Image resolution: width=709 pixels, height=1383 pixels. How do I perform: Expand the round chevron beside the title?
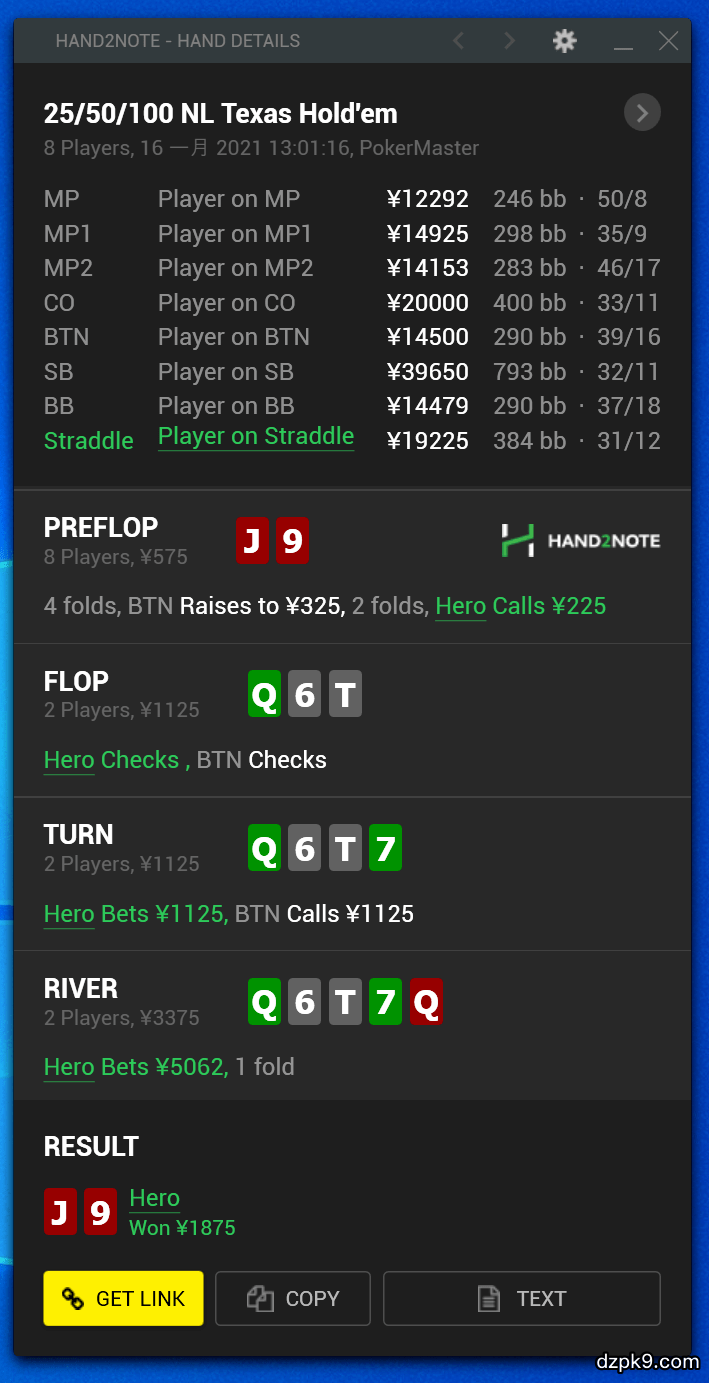point(642,113)
